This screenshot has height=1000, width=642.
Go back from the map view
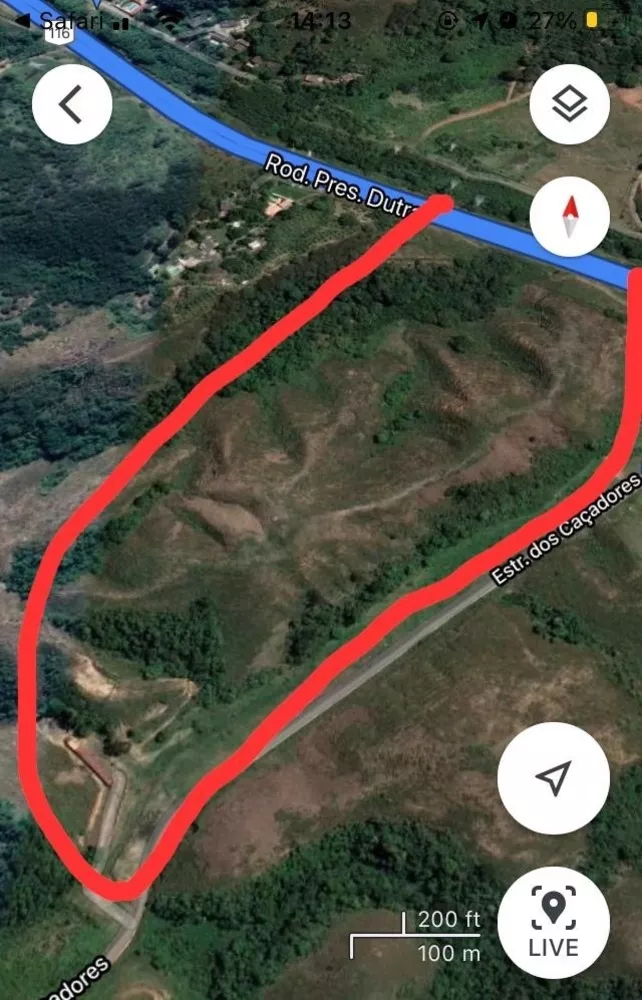(71, 104)
